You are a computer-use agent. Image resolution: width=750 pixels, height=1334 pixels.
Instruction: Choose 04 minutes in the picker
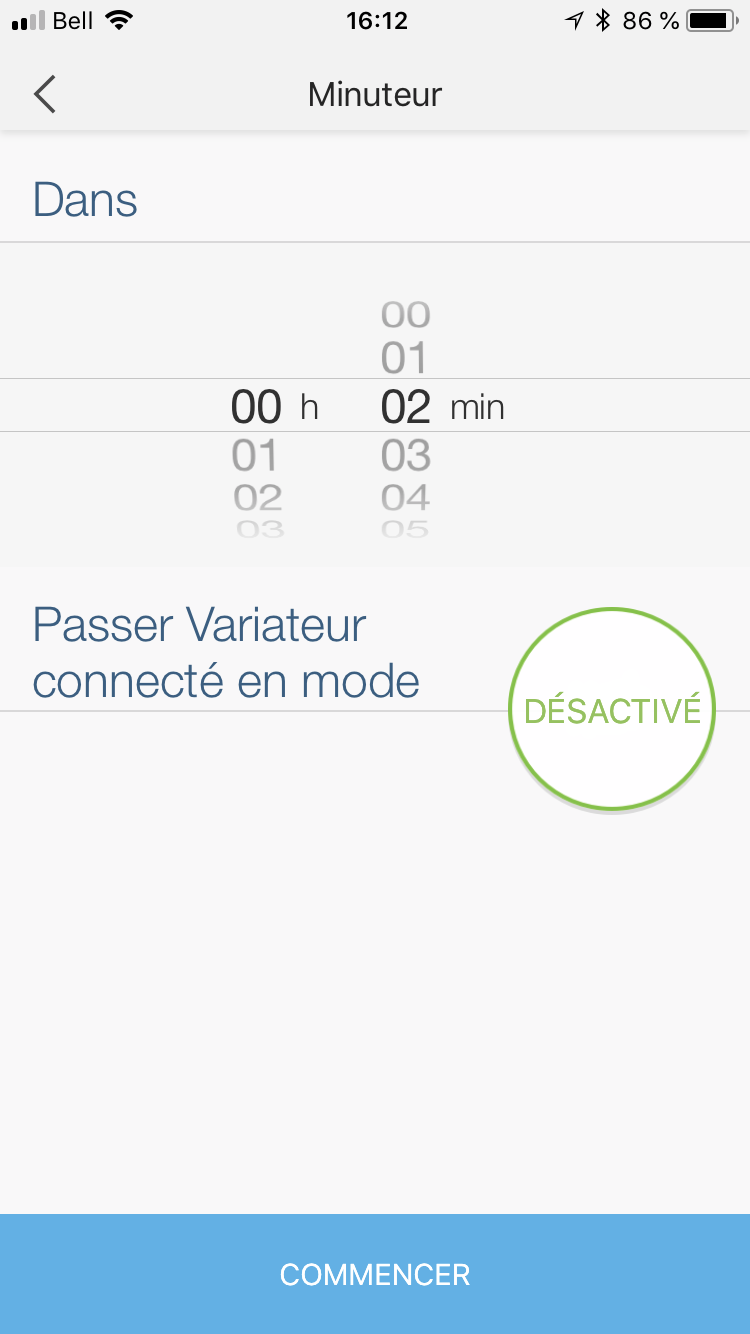[405, 497]
